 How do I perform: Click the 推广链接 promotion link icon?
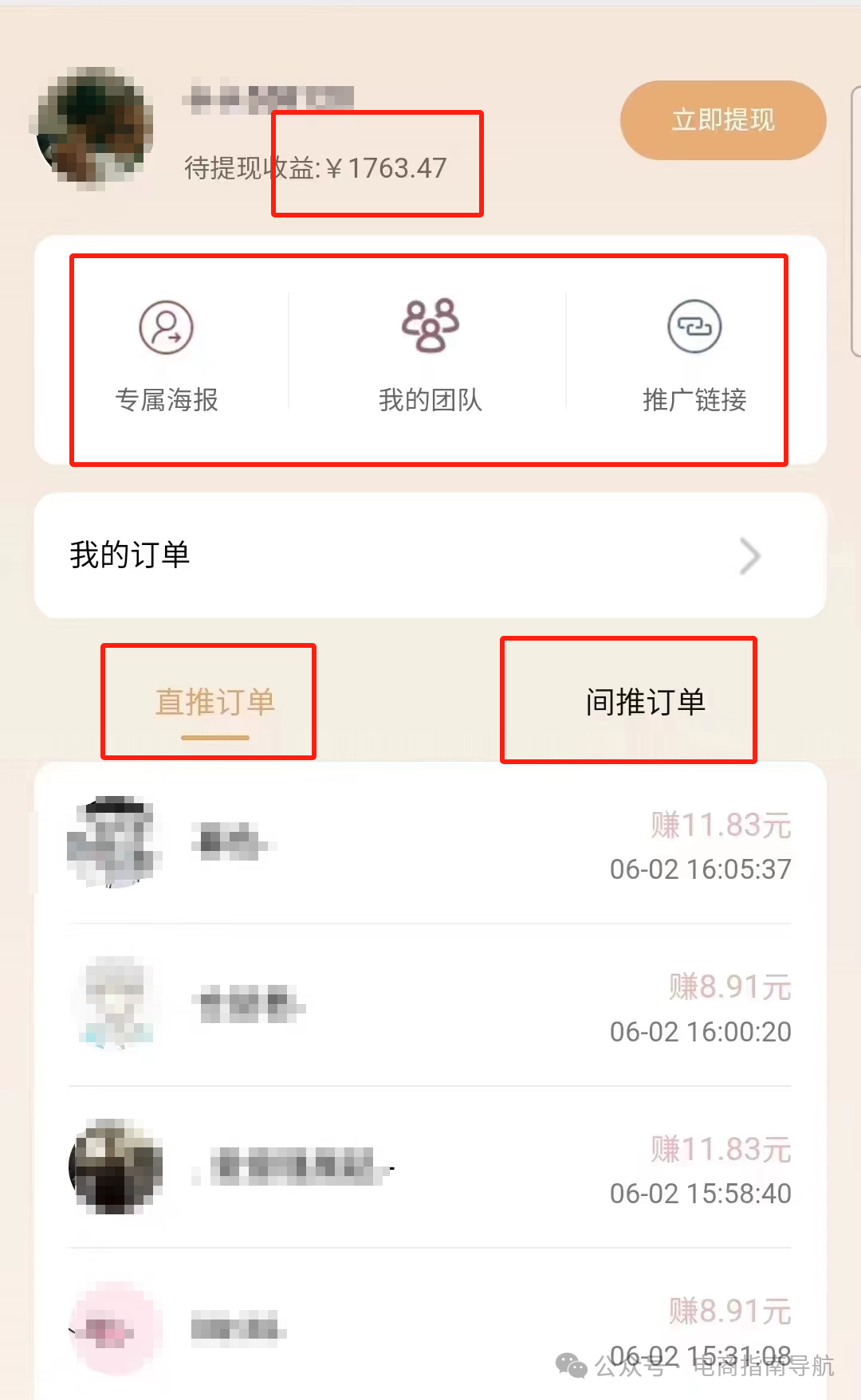(694, 327)
